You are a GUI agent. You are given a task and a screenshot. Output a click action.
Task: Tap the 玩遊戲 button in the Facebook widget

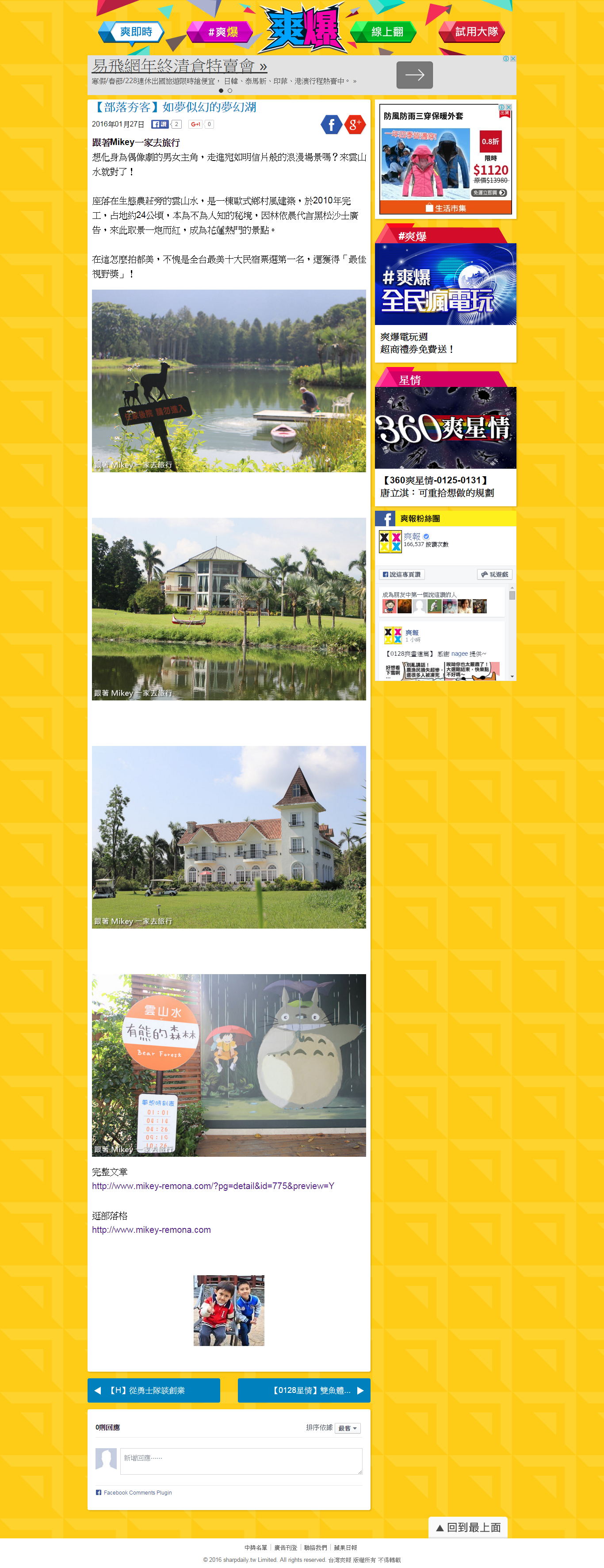click(494, 574)
